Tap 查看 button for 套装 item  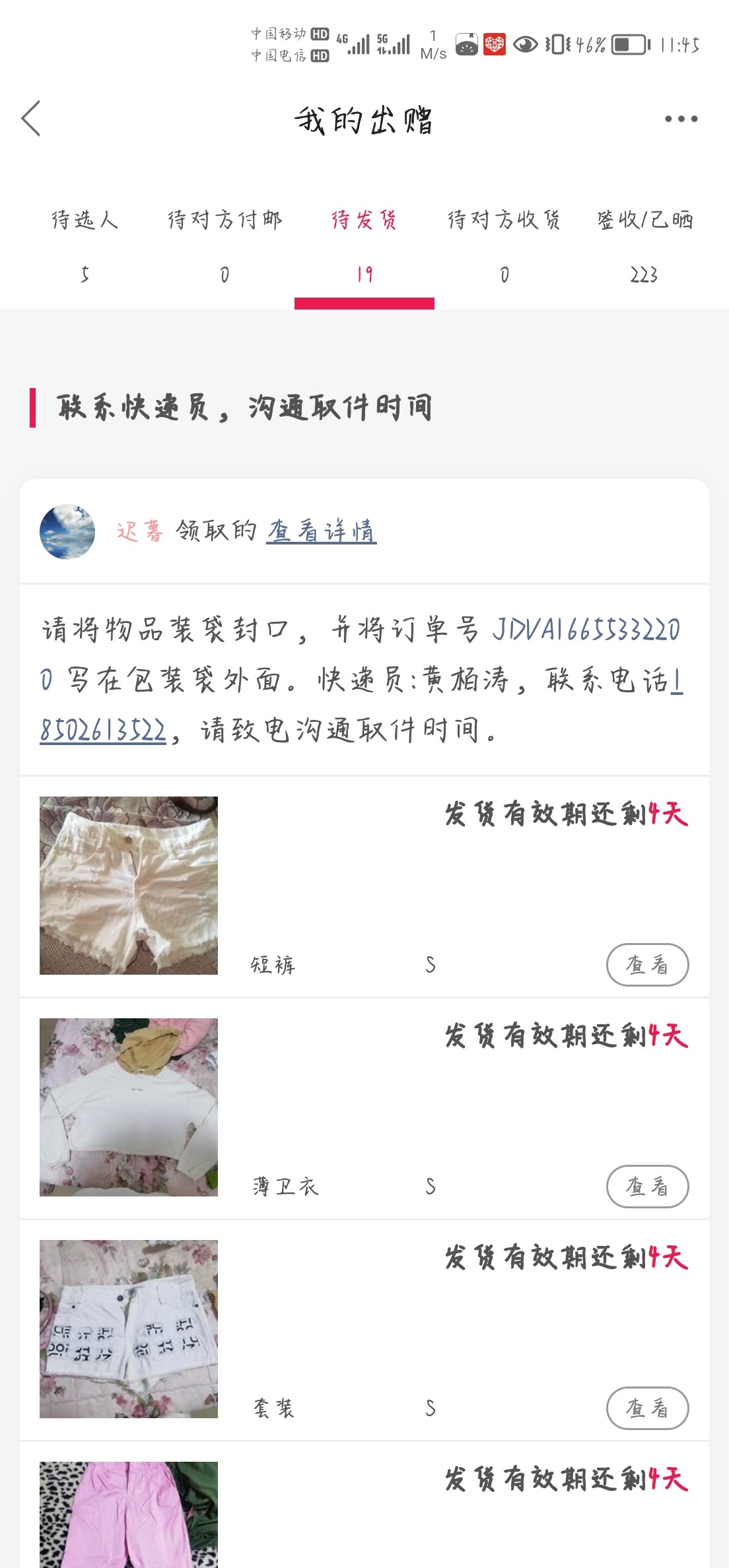(x=647, y=1408)
